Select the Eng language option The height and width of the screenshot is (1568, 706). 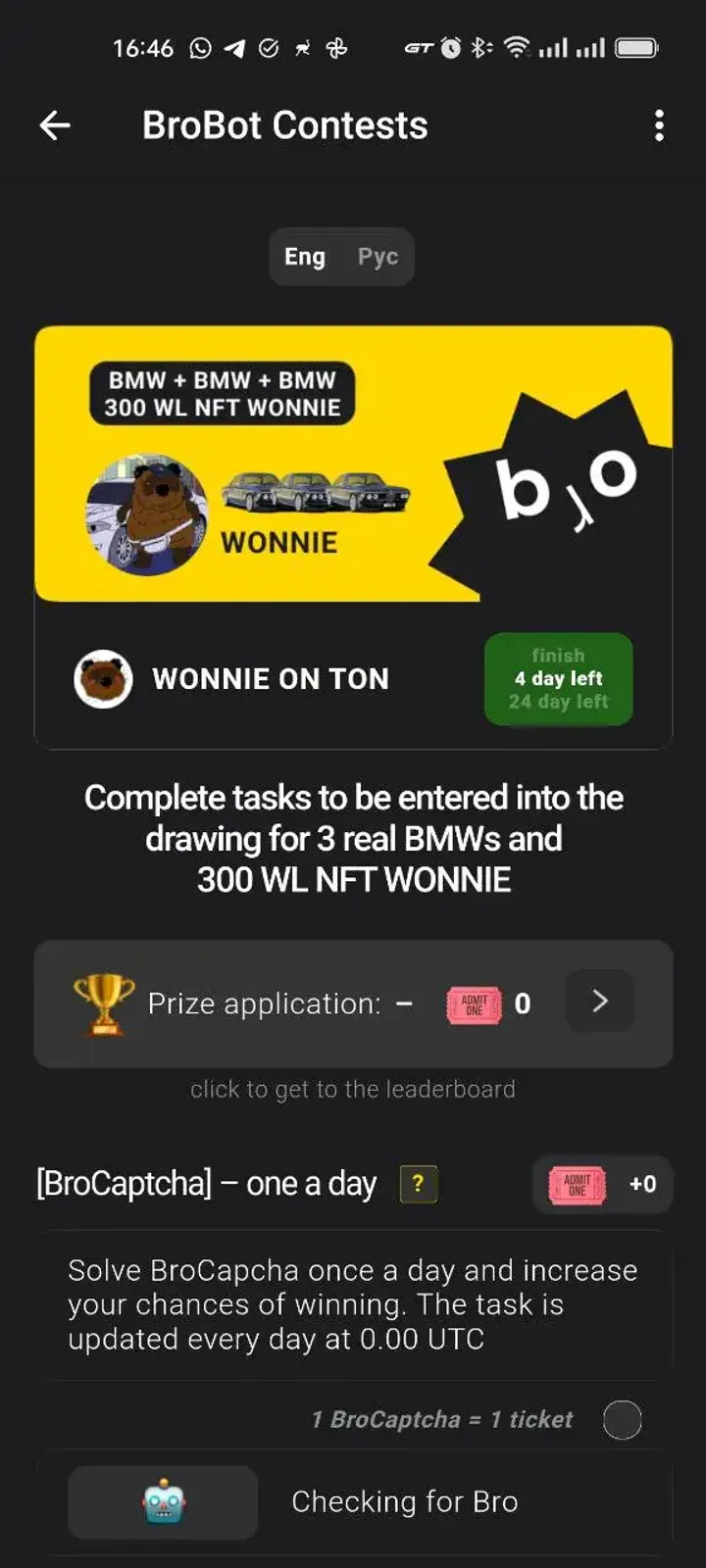[x=305, y=256]
